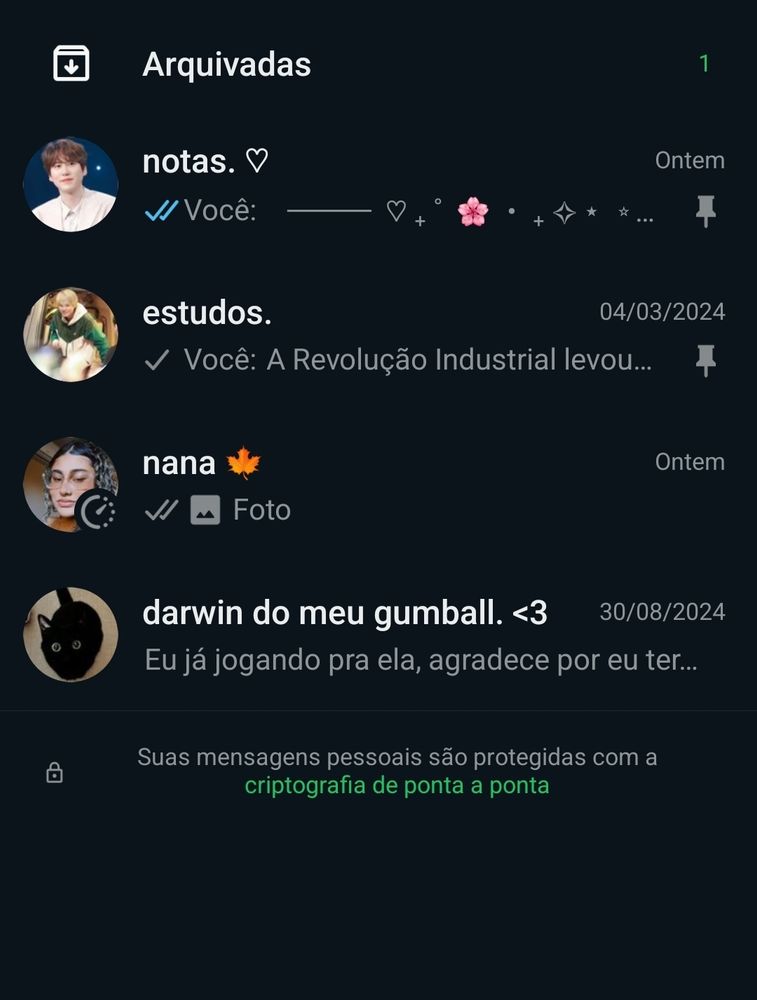View the profile picture of notas.

[71, 185]
